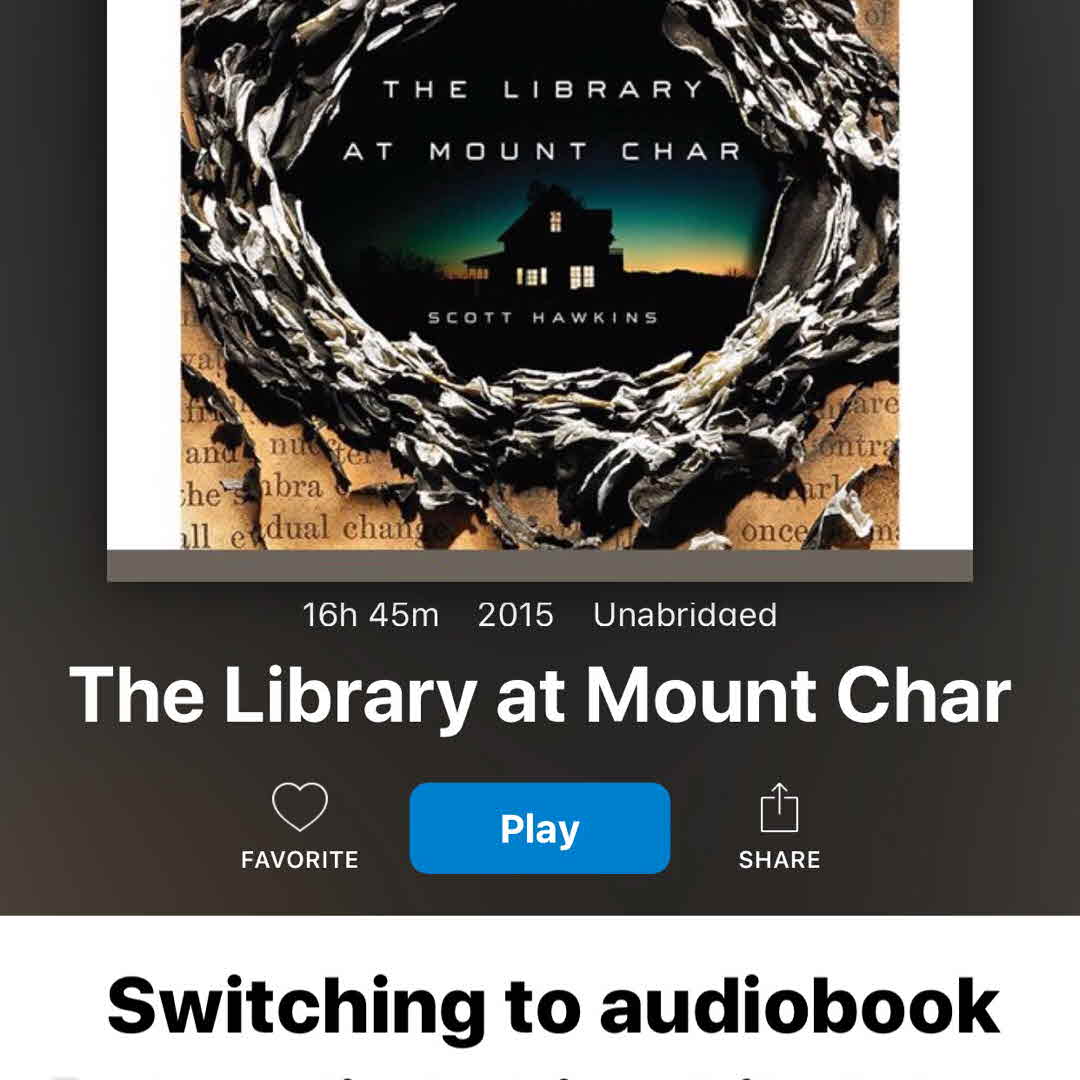Share The Library at Mount Char
Screen dimensions: 1080x1080
(x=779, y=808)
